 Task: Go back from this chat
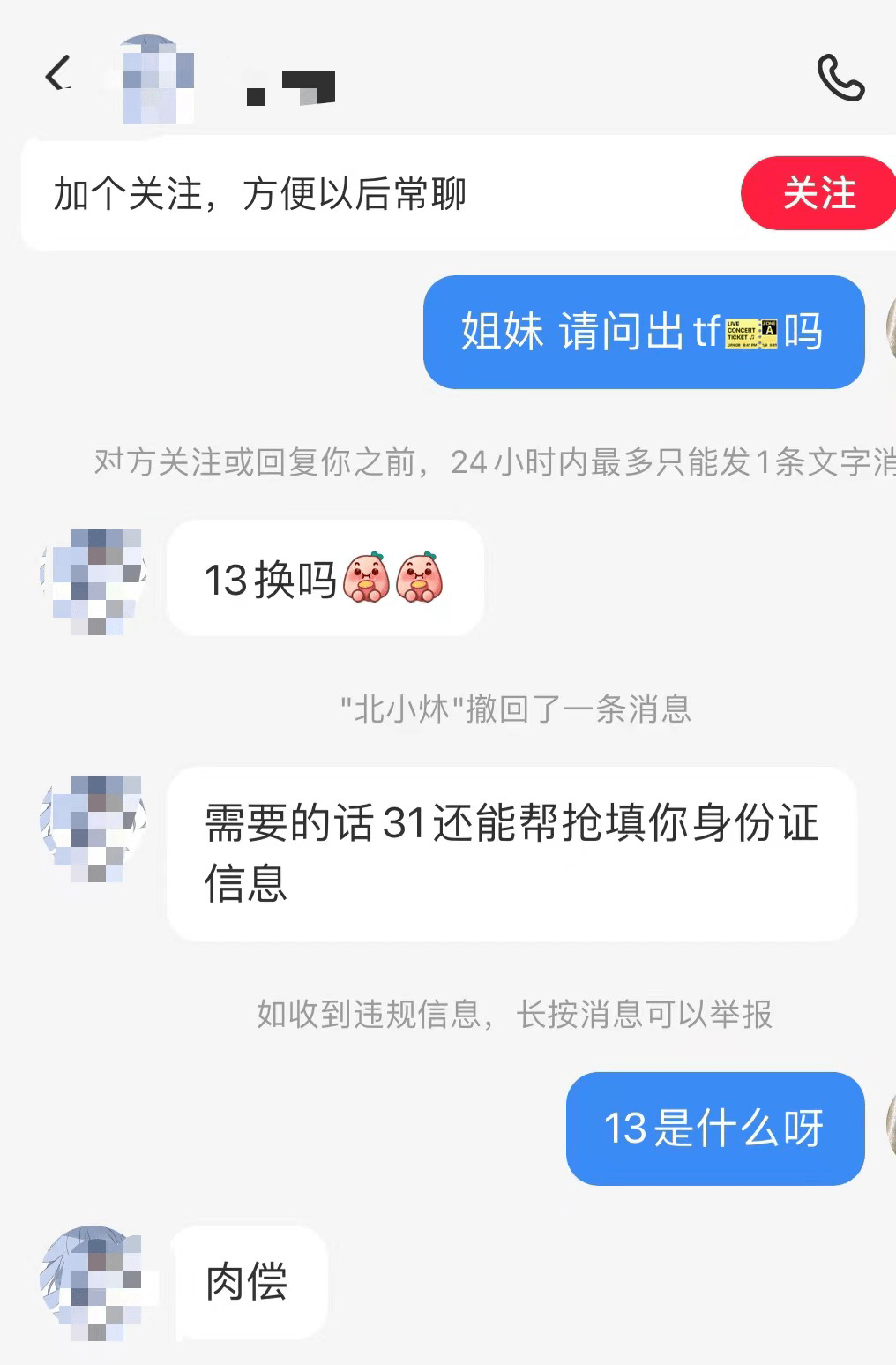pyautogui.click(x=58, y=74)
